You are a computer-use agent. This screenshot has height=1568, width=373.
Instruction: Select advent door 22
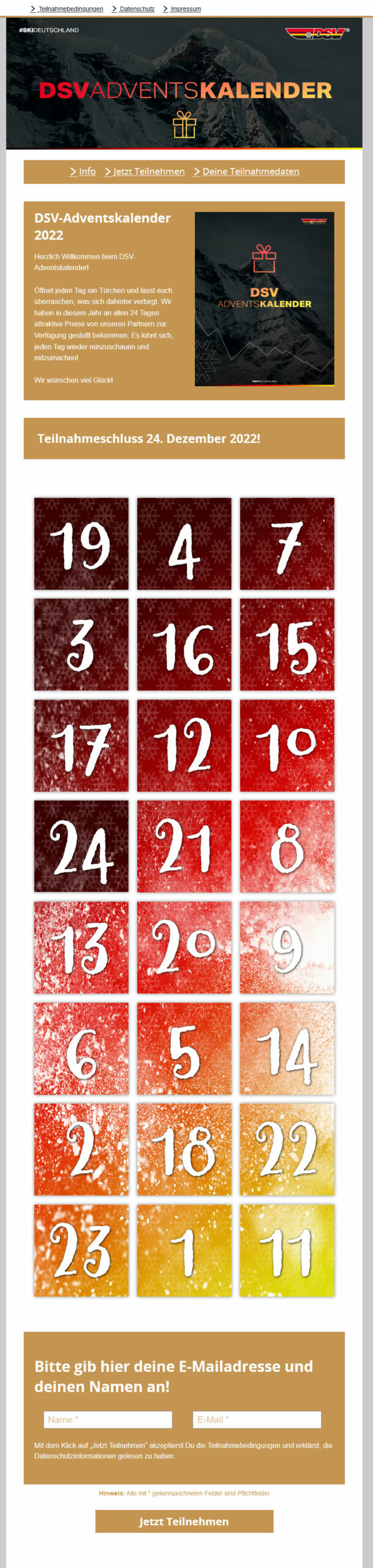[287, 1149]
